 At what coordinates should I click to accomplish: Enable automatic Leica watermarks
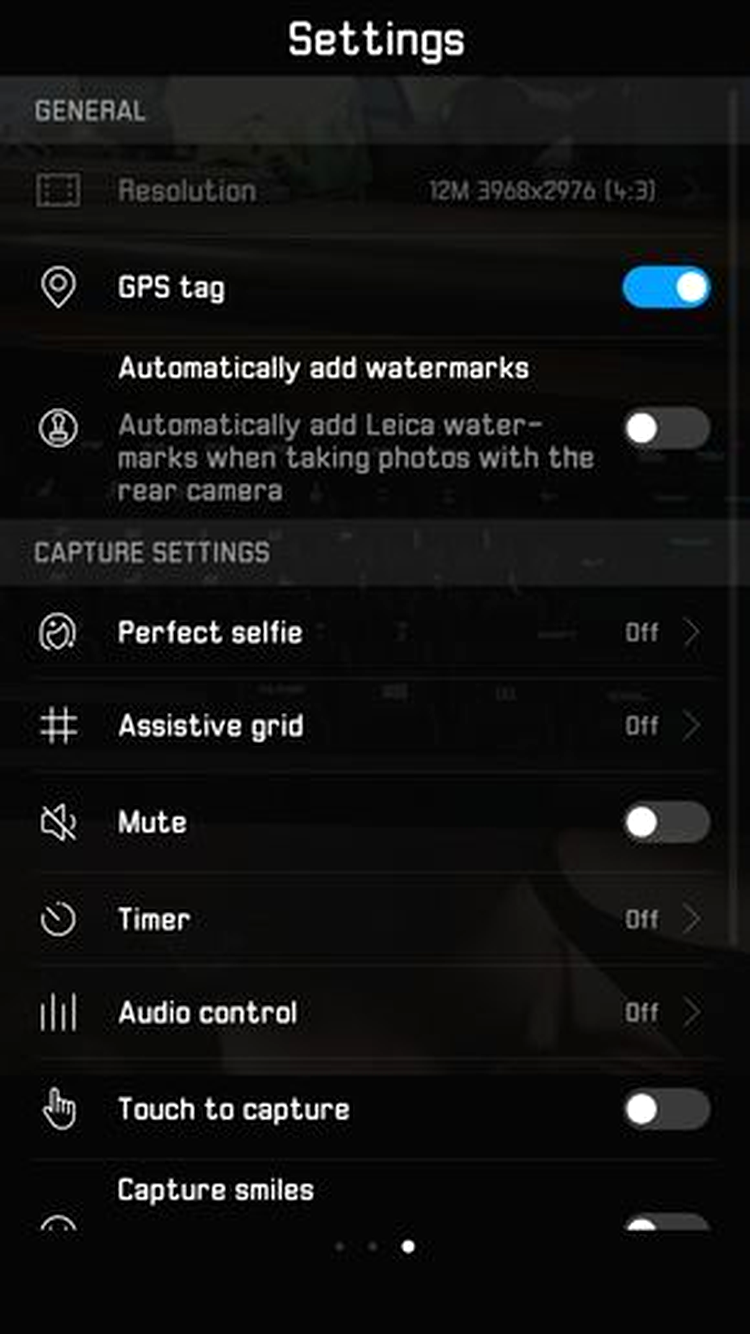tap(666, 428)
